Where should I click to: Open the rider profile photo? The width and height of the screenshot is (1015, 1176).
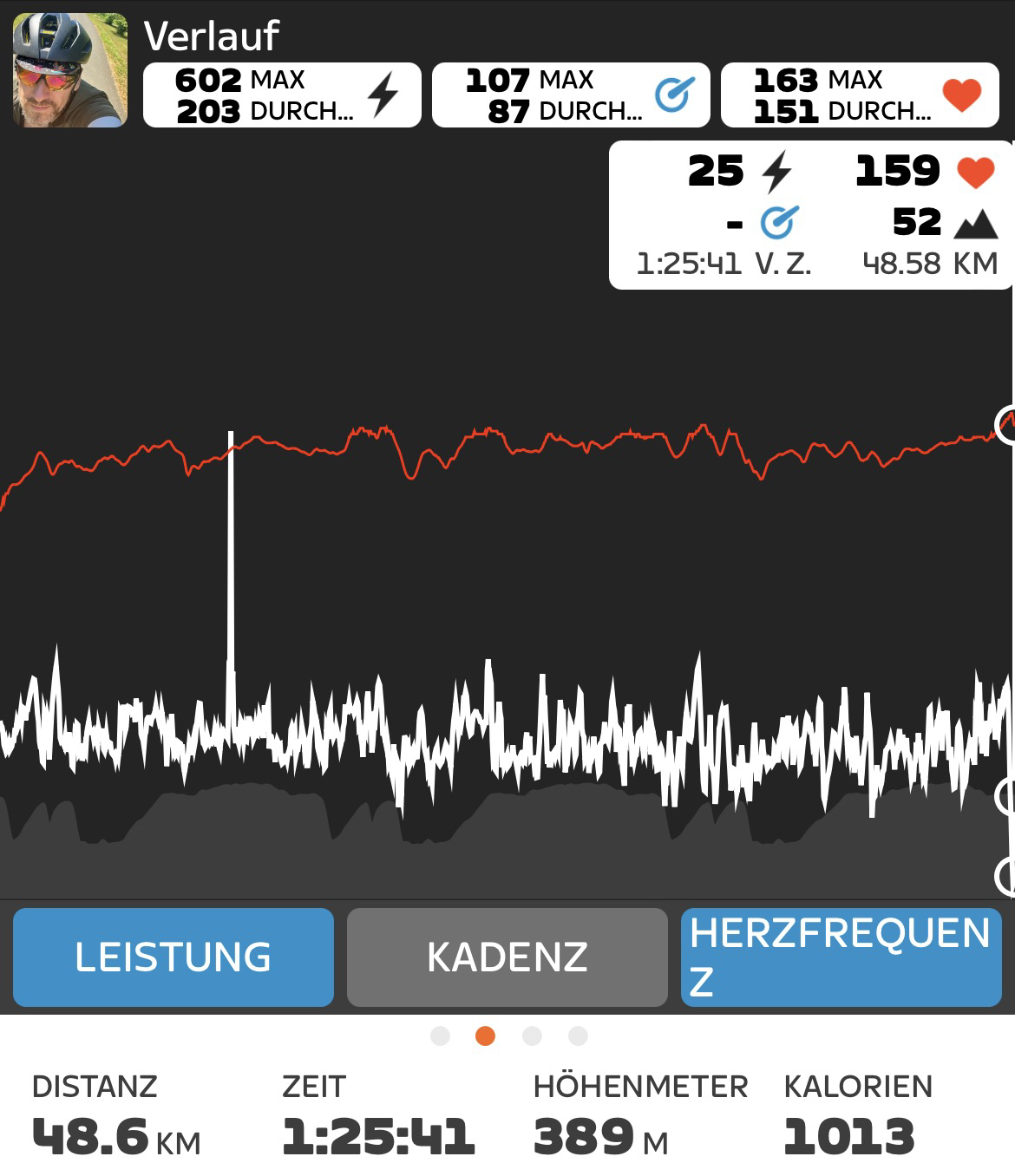point(70,70)
